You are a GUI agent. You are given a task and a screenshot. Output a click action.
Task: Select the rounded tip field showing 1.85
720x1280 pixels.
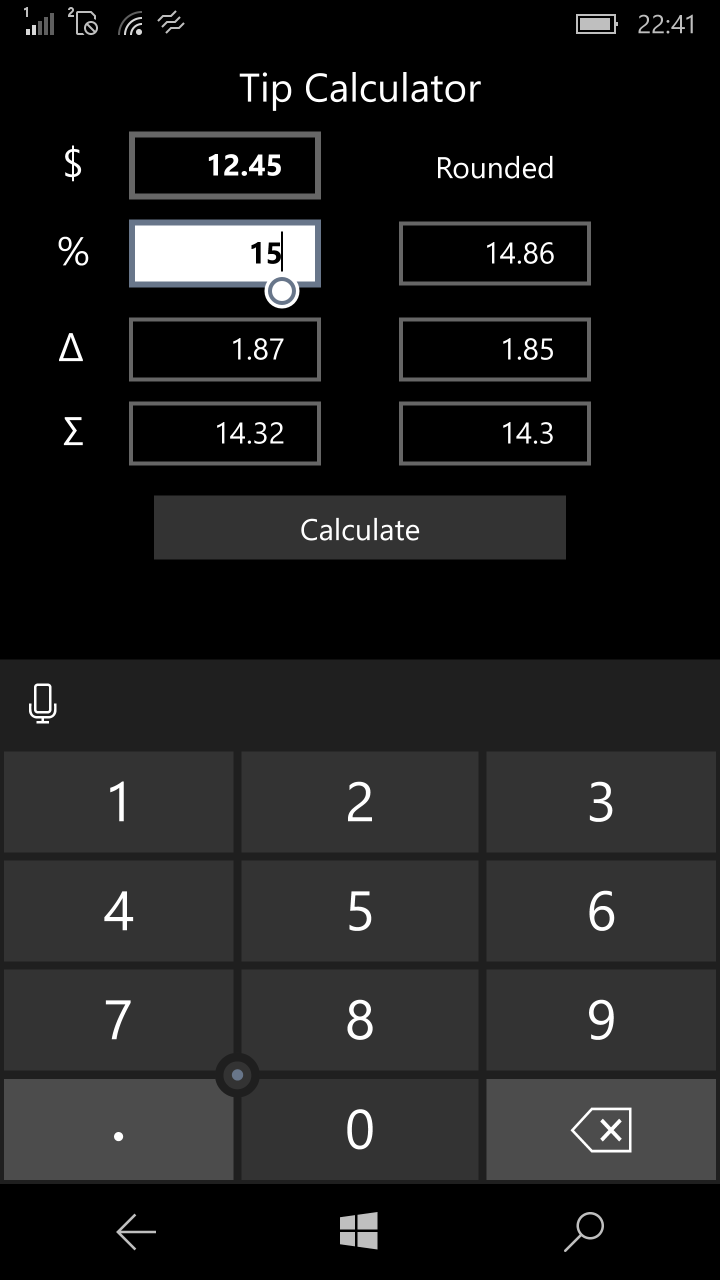495,349
